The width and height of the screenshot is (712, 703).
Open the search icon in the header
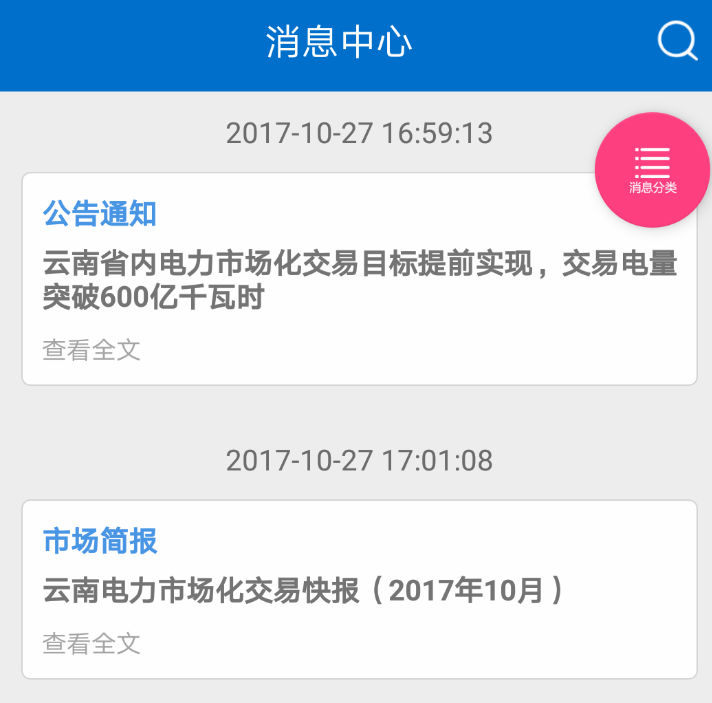pos(677,42)
